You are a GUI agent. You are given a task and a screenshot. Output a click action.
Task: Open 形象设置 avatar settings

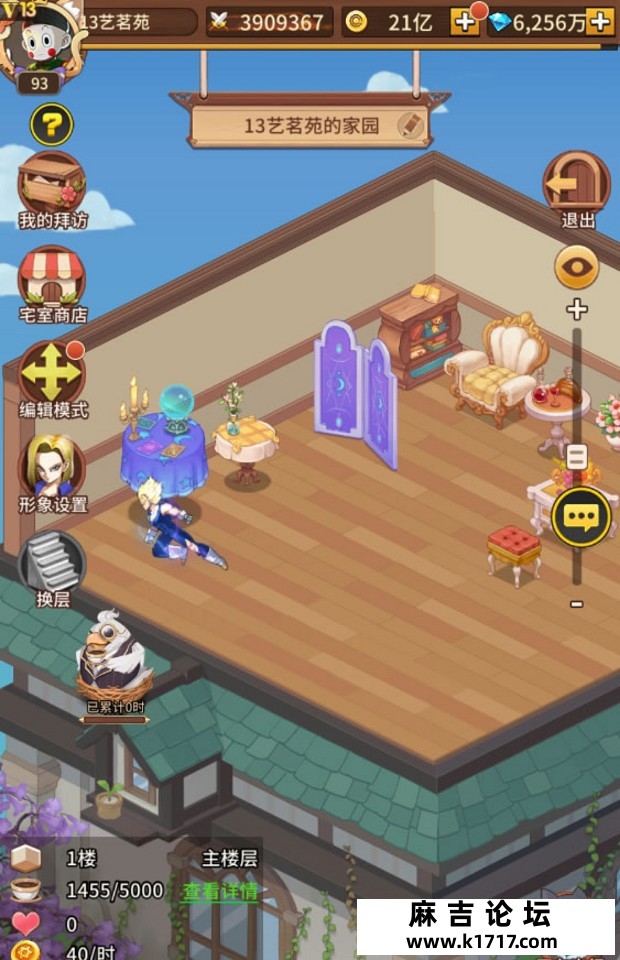coord(52,470)
